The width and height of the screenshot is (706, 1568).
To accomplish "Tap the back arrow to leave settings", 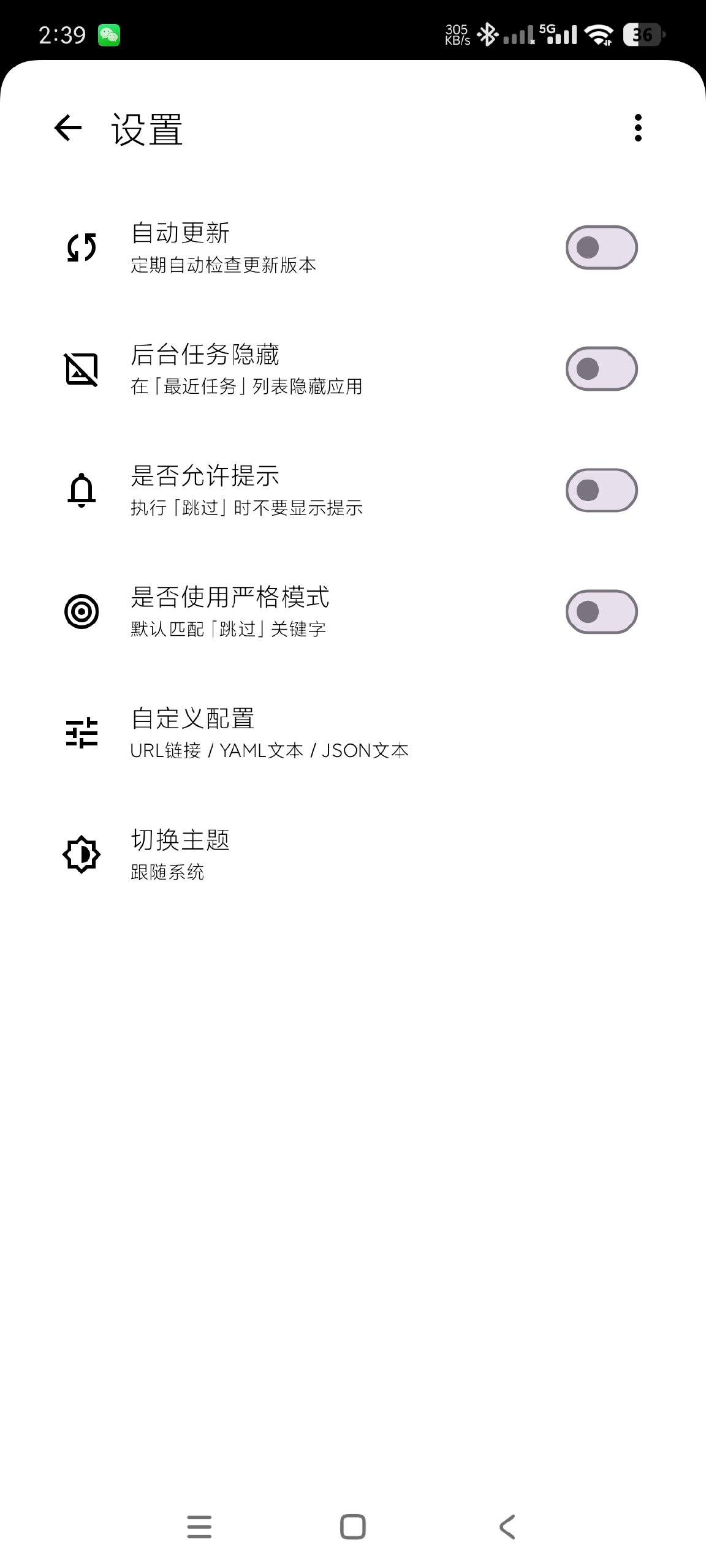I will point(67,128).
